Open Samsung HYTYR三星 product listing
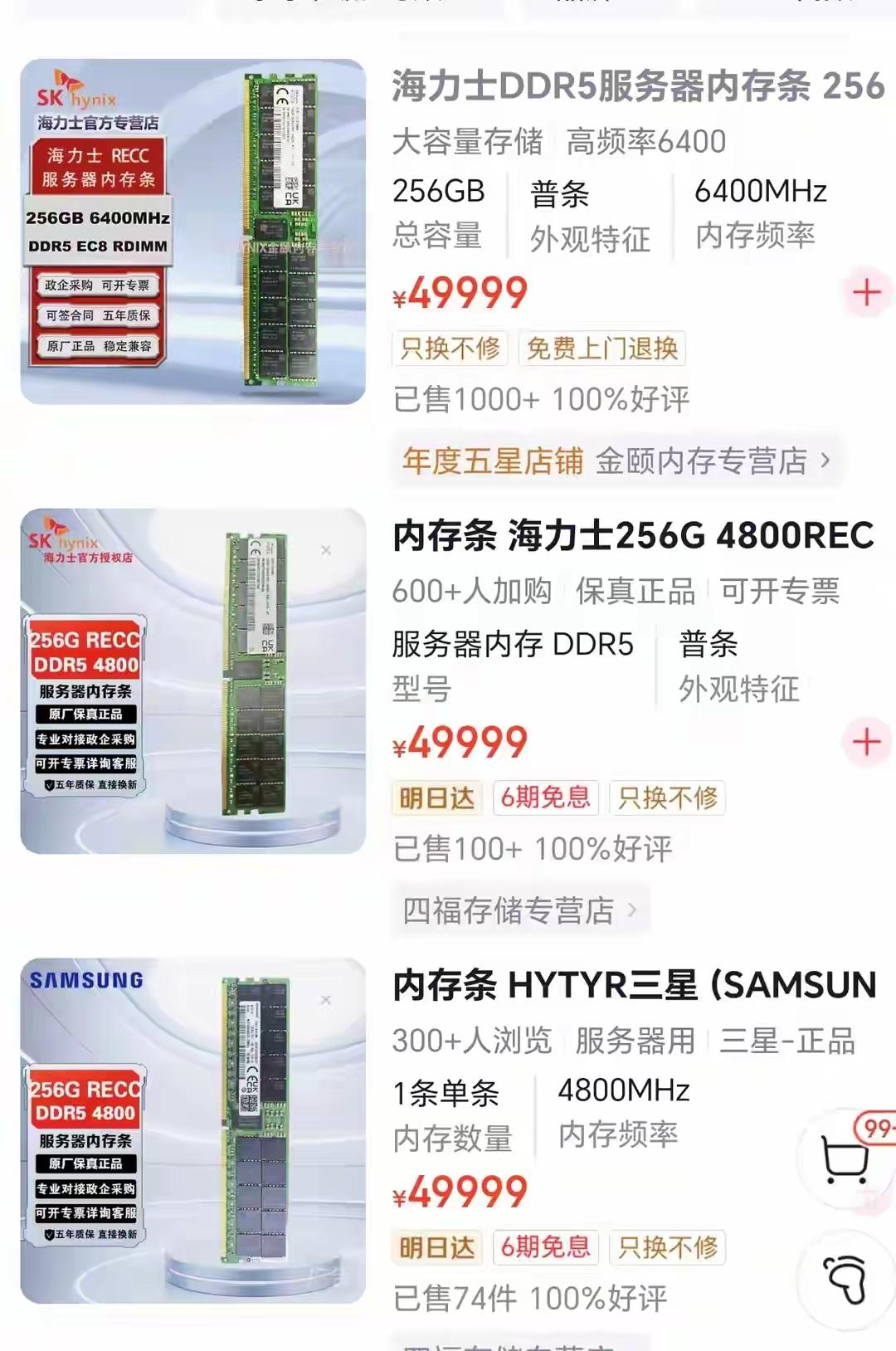The width and height of the screenshot is (896, 1351). point(635,989)
